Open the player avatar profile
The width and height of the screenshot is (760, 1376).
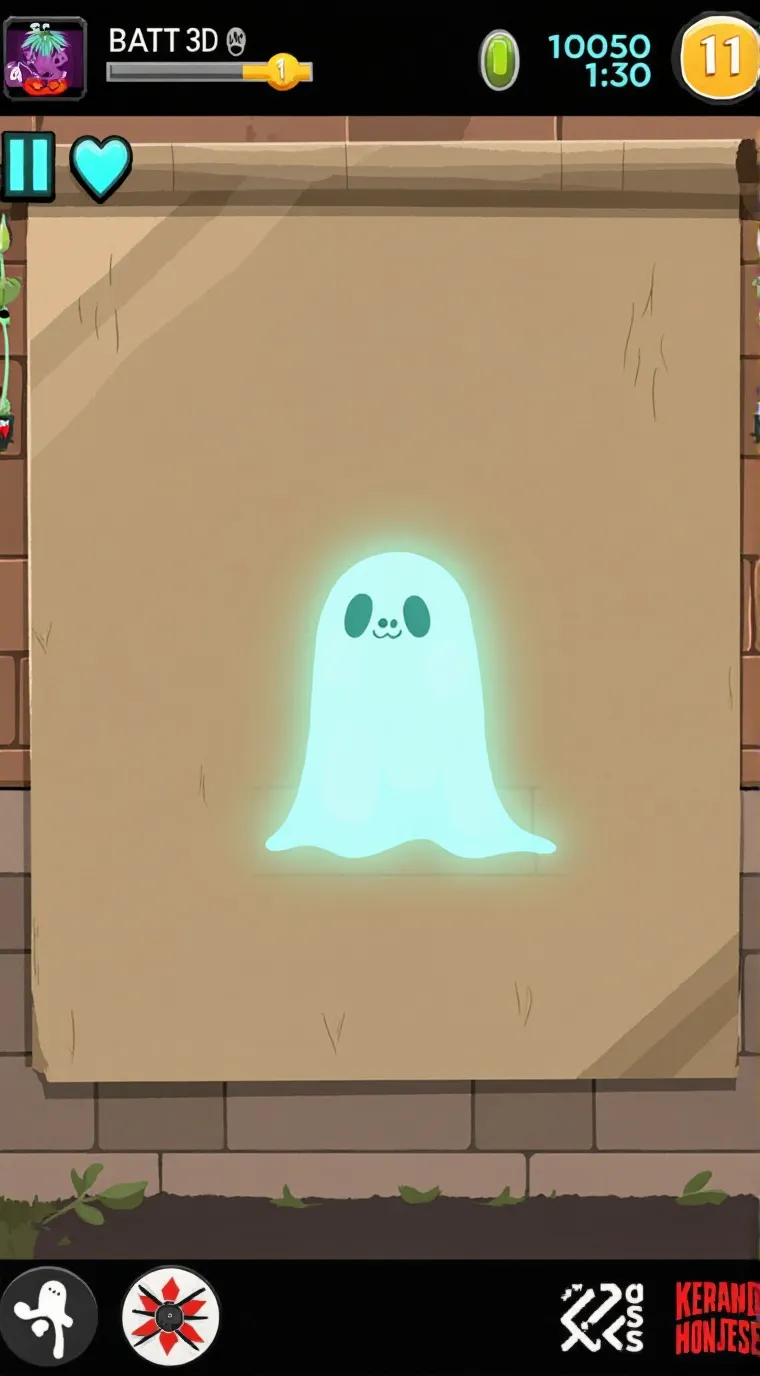[x=45, y=59]
